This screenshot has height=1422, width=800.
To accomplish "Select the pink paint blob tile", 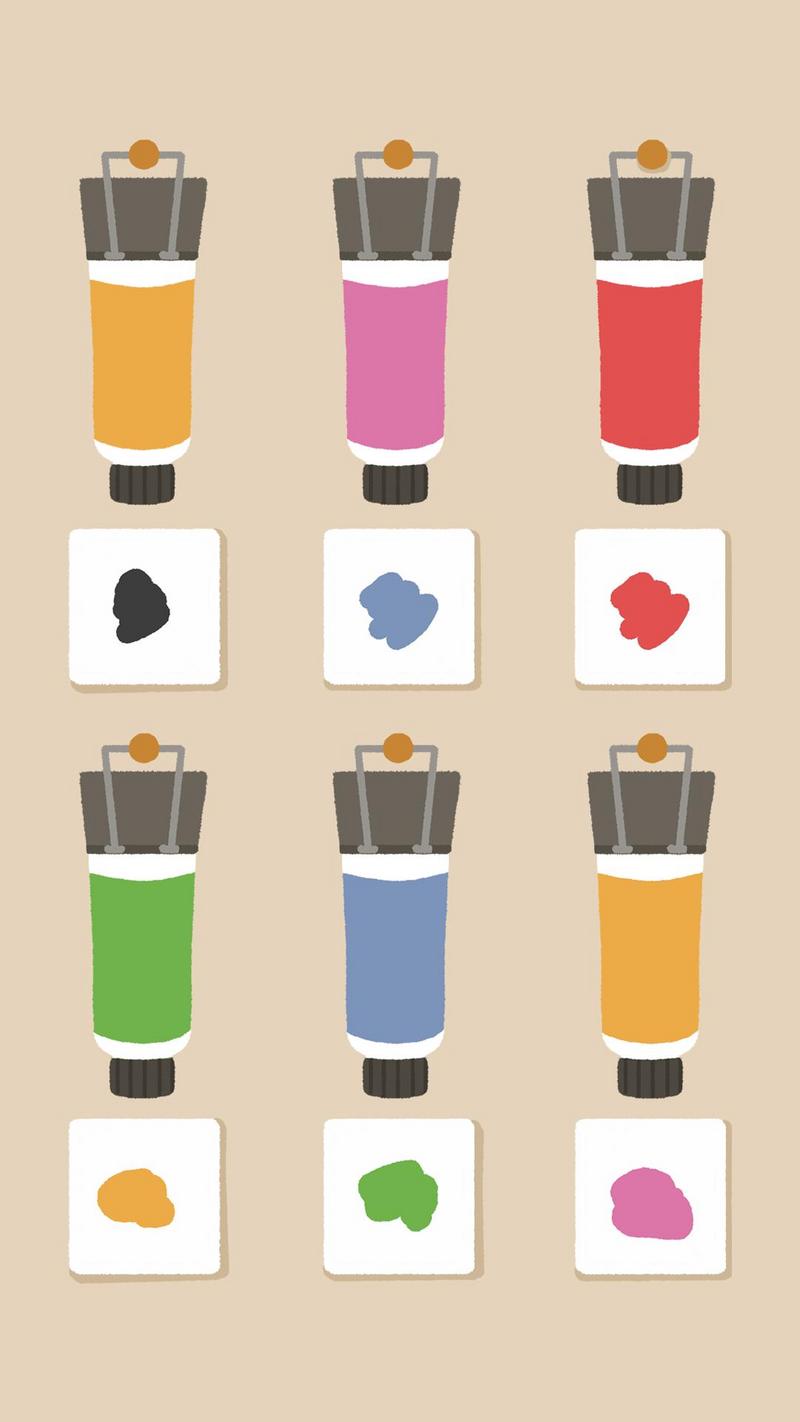I will click(x=650, y=1197).
